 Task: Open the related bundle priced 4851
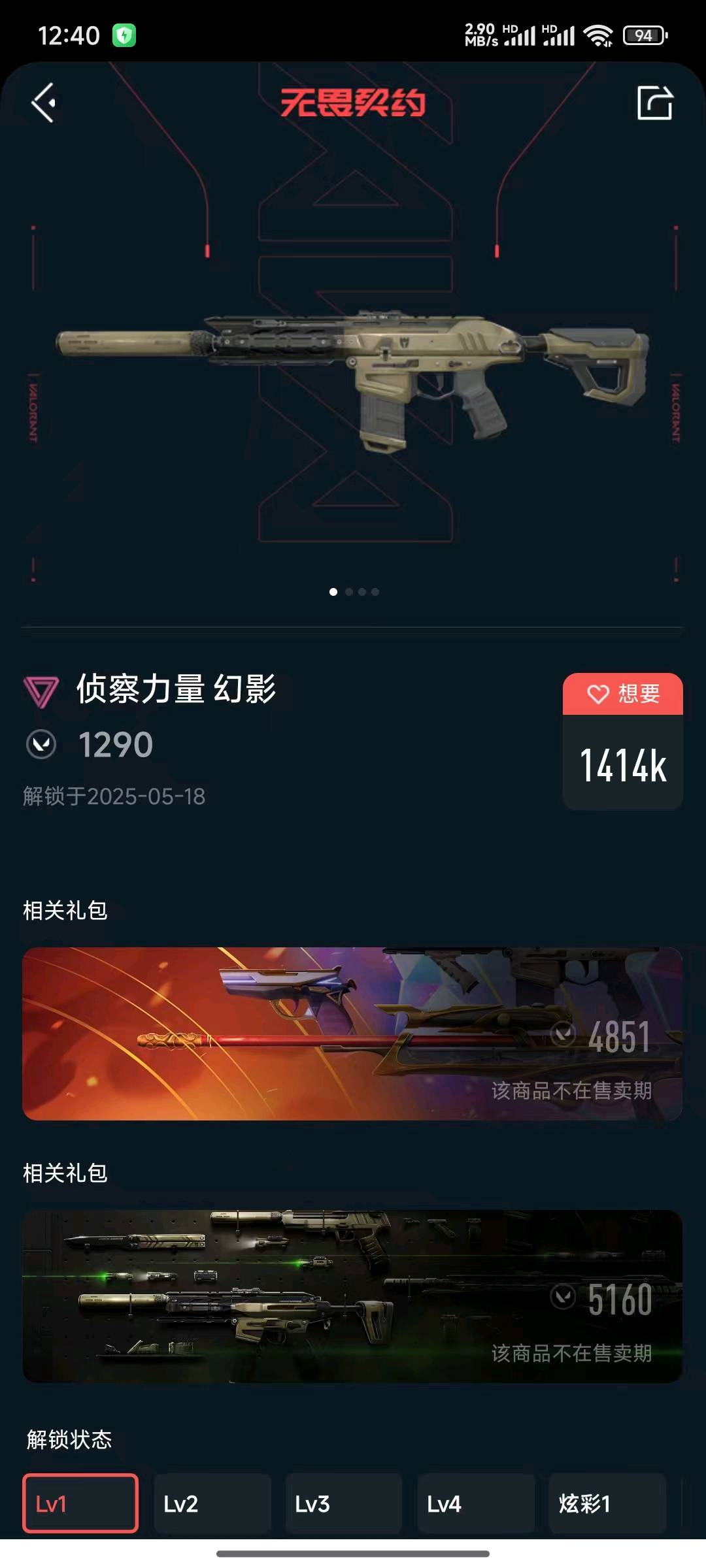[x=352, y=1034]
